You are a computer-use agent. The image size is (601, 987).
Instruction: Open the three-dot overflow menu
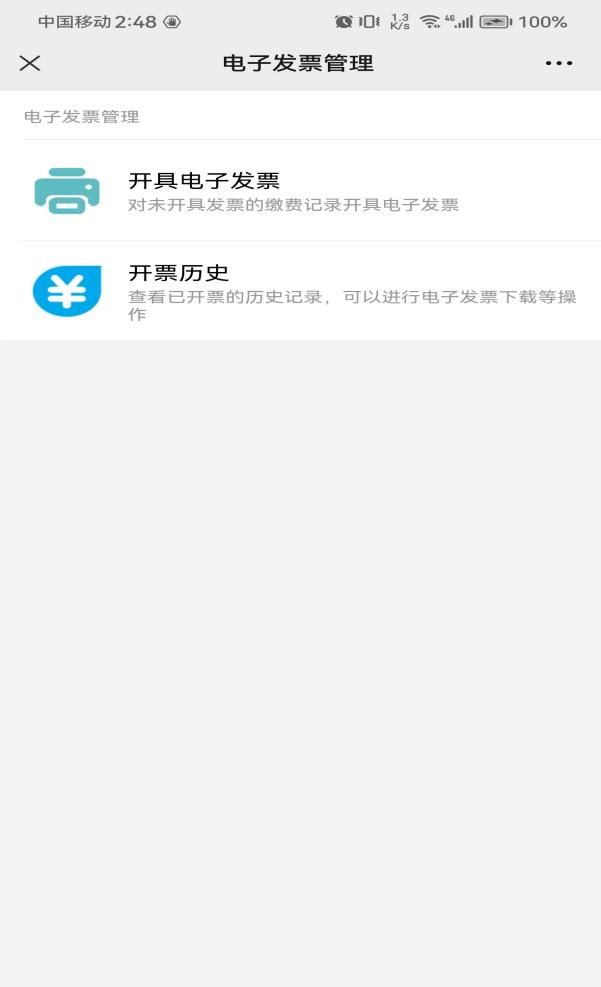click(x=559, y=63)
